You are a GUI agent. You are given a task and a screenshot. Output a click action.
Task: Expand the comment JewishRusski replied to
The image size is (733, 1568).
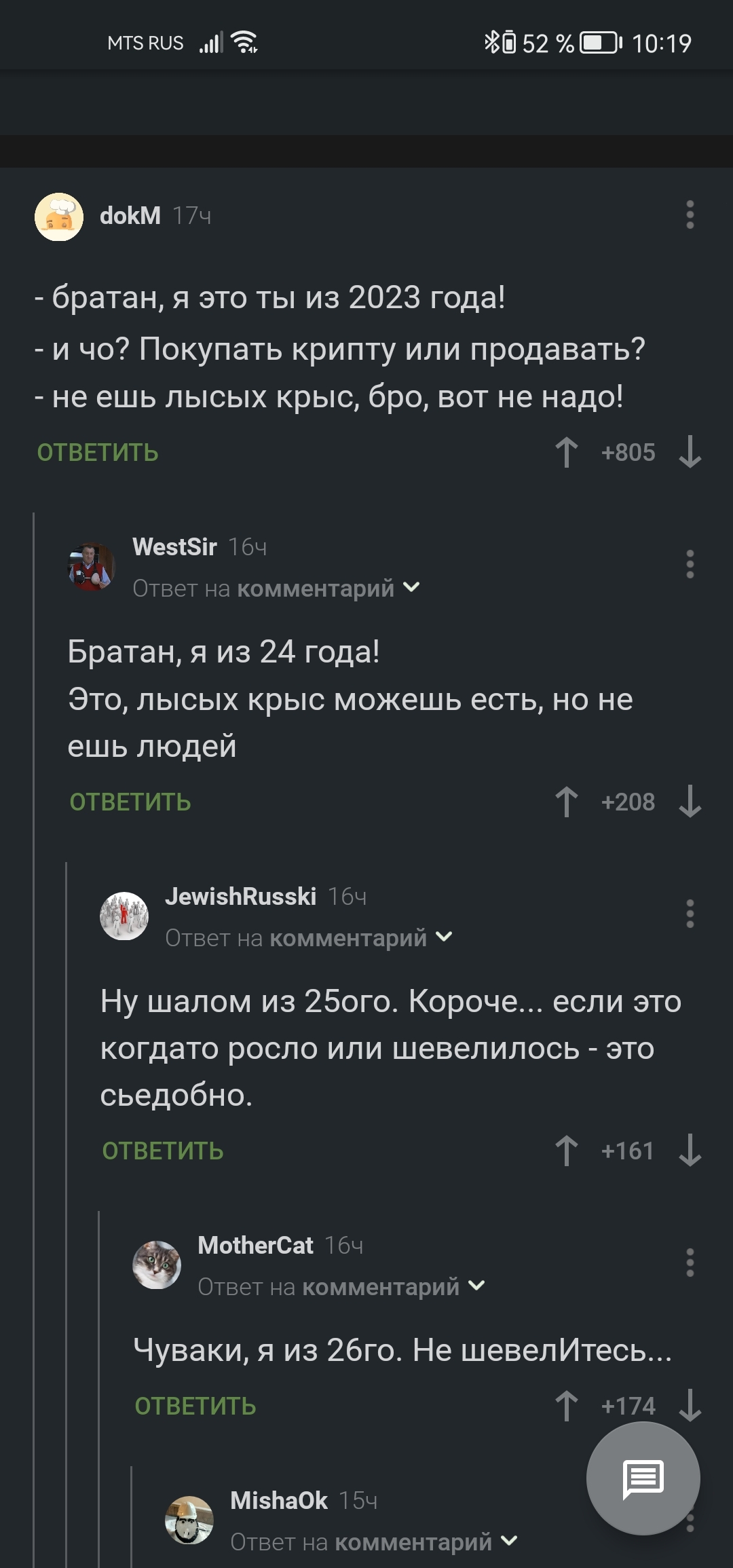pyautogui.click(x=444, y=937)
